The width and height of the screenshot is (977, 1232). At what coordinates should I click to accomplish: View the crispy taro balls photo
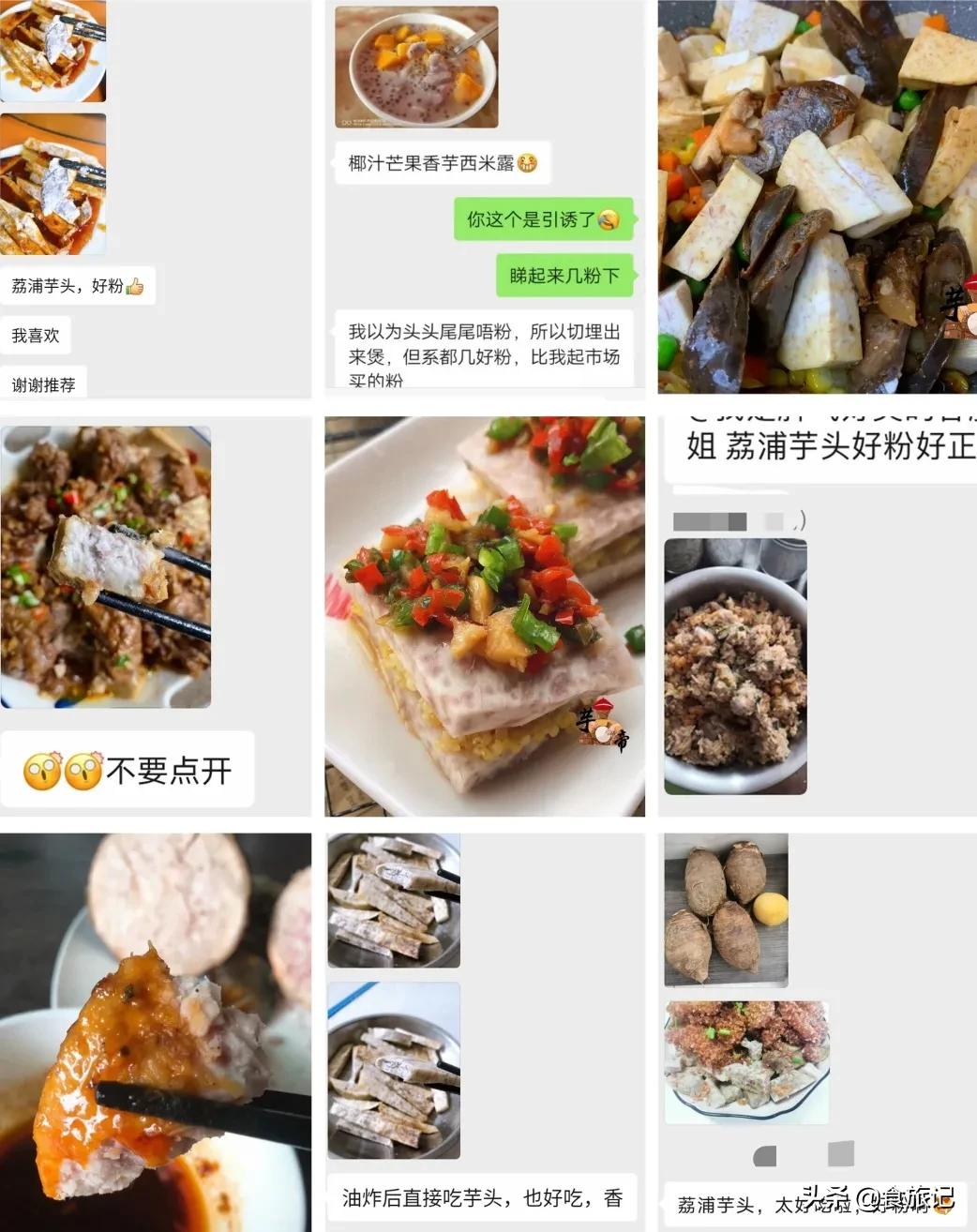[745, 1060]
